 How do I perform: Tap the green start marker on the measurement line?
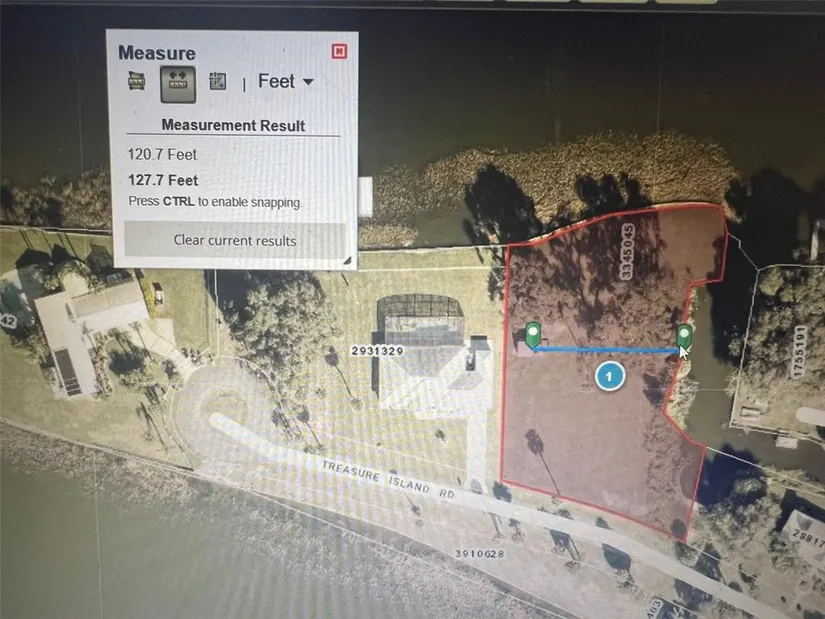pyautogui.click(x=534, y=333)
